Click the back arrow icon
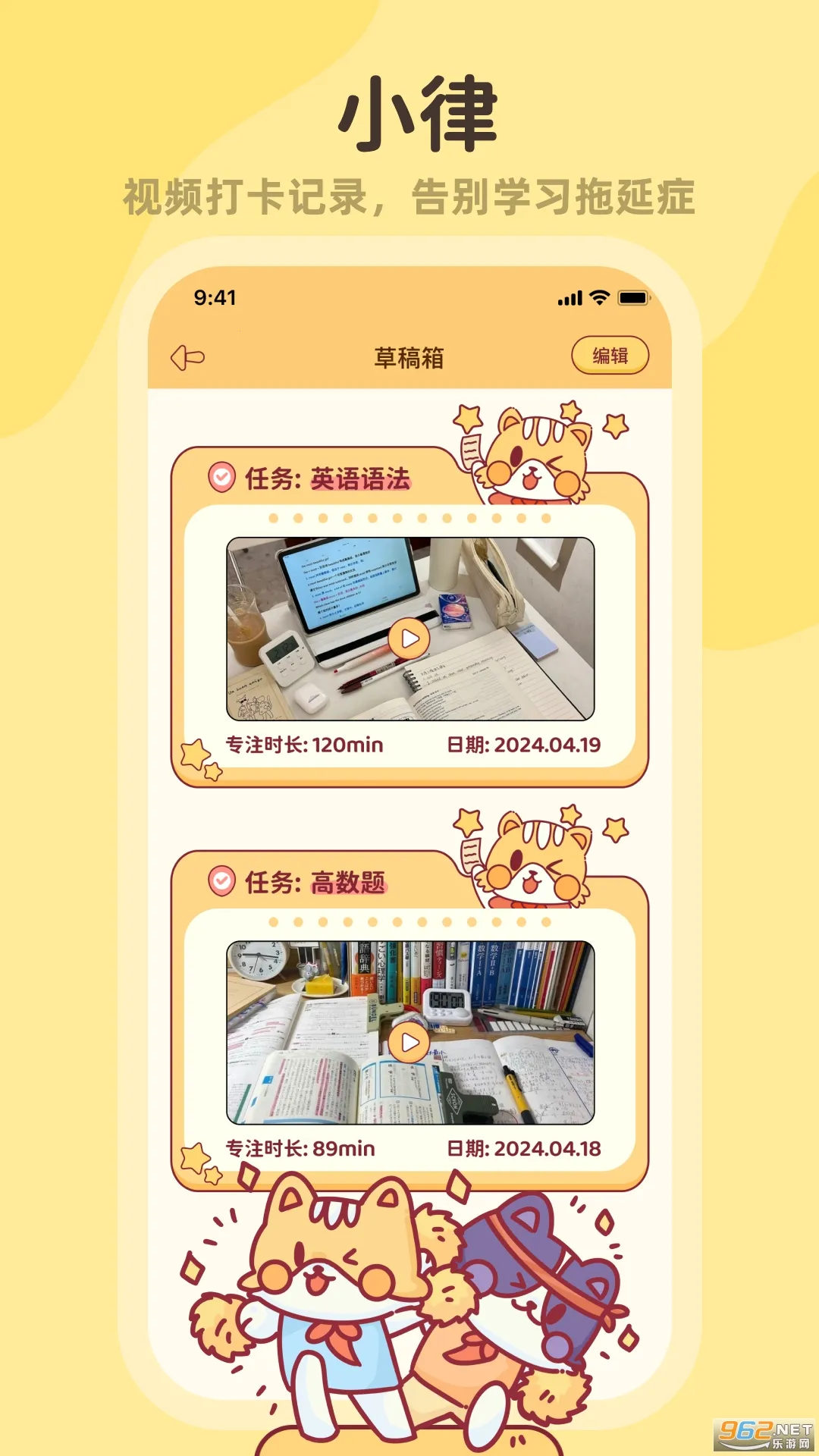The height and width of the screenshot is (1456, 819). [x=188, y=356]
